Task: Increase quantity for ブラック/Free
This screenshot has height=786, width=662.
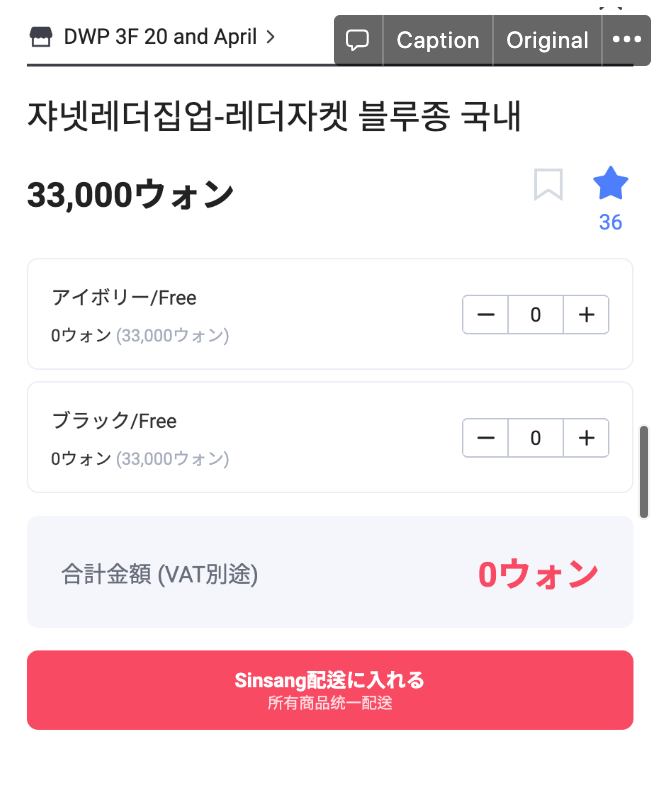Action: pos(586,438)
